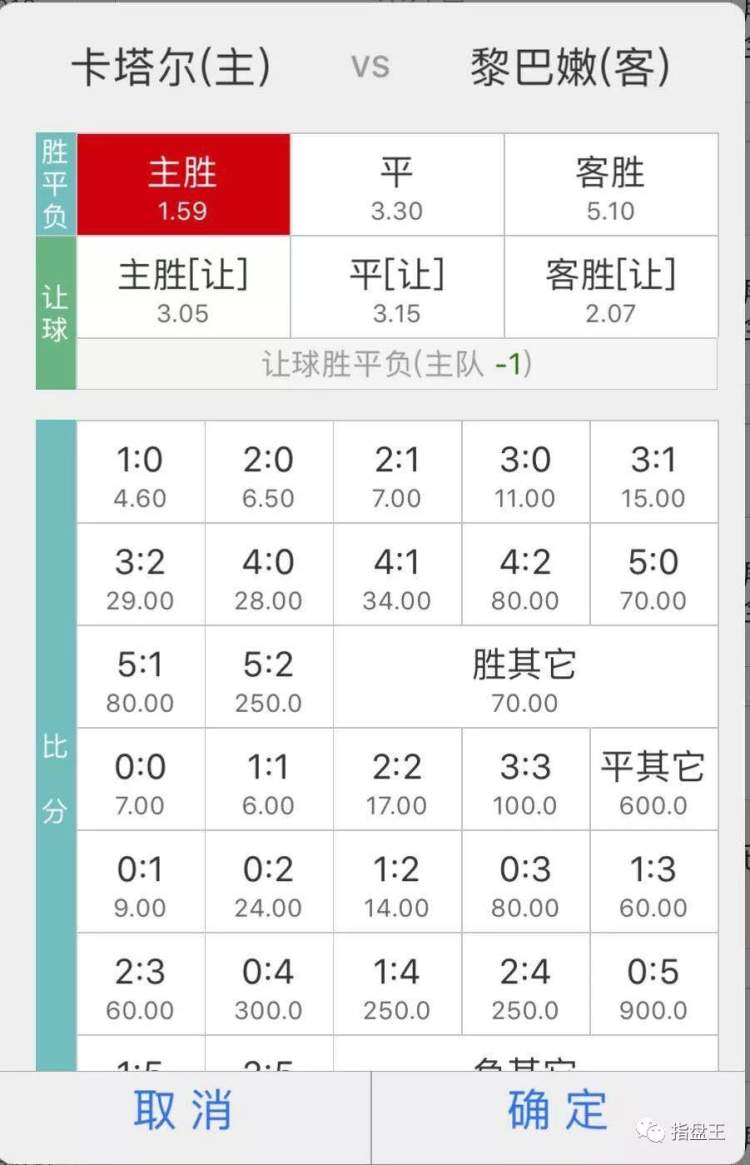Pick score 1:1 at 6.00

click(x=268, y=780)
